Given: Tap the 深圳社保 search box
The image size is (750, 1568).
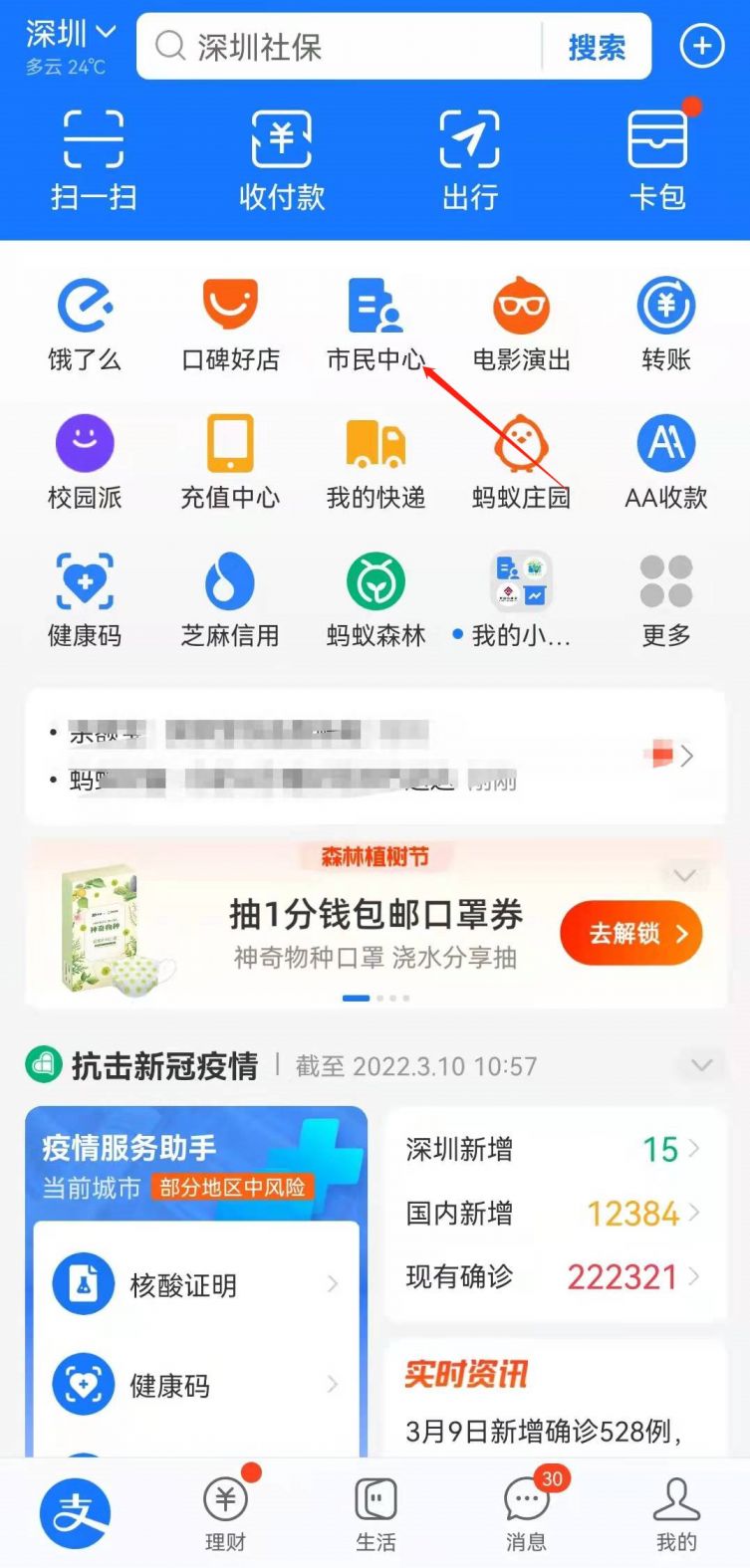Looking at the screenshot, I should pos(339,47).
